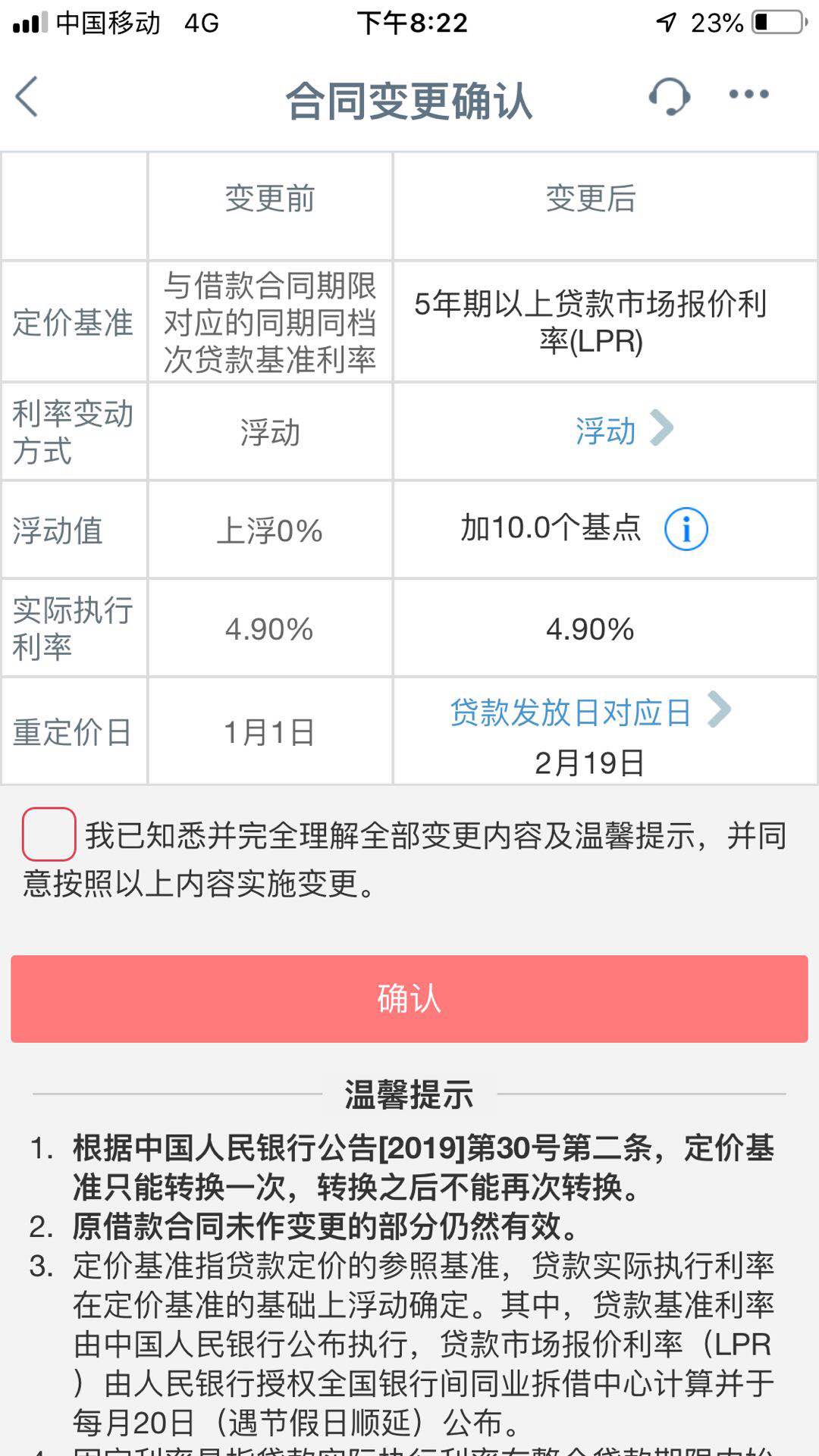Check the agreement acknowledgment checkbox
This screenshot has height=1456, width=819.
(x=49, y=834)
